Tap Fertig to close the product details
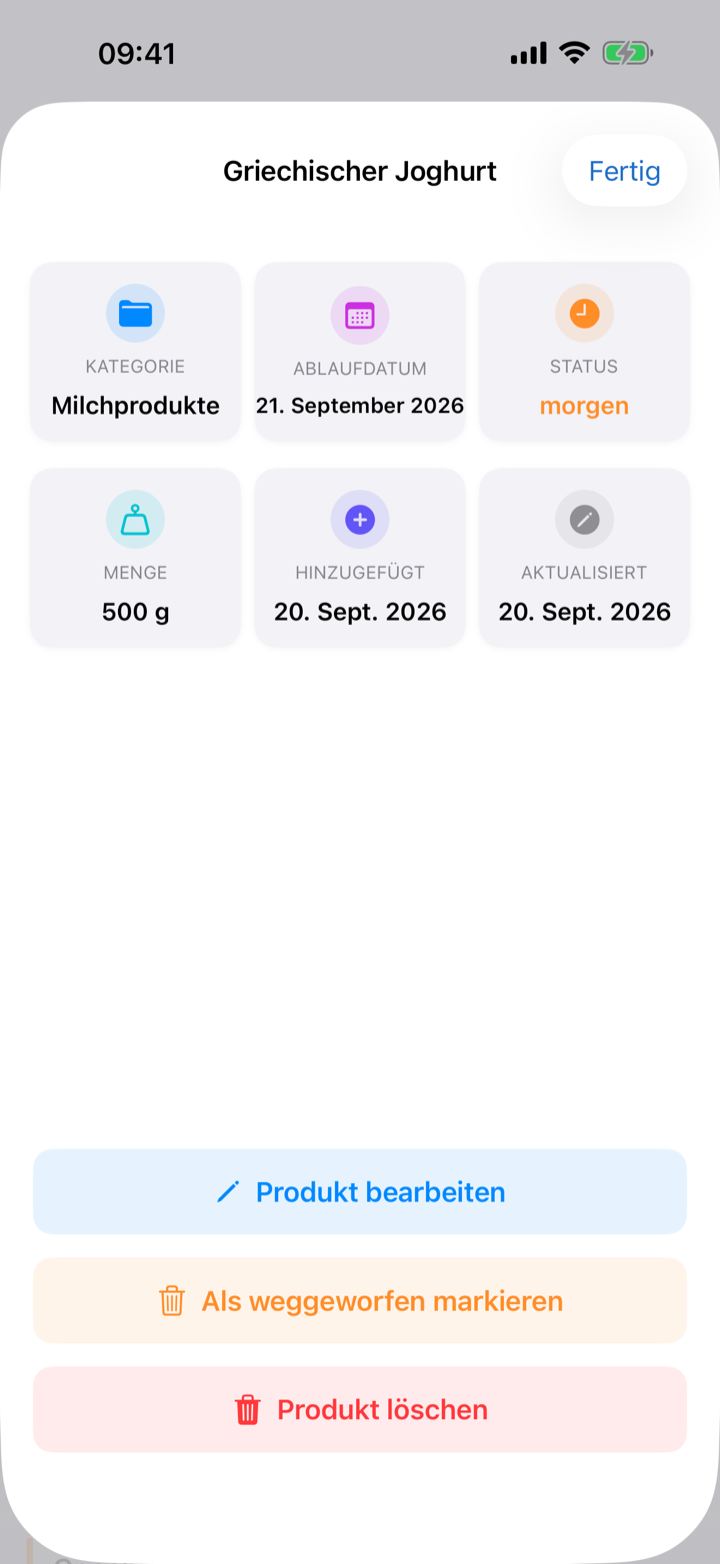The height and width of the screenshot is (1564, 720). click(624, 171)
